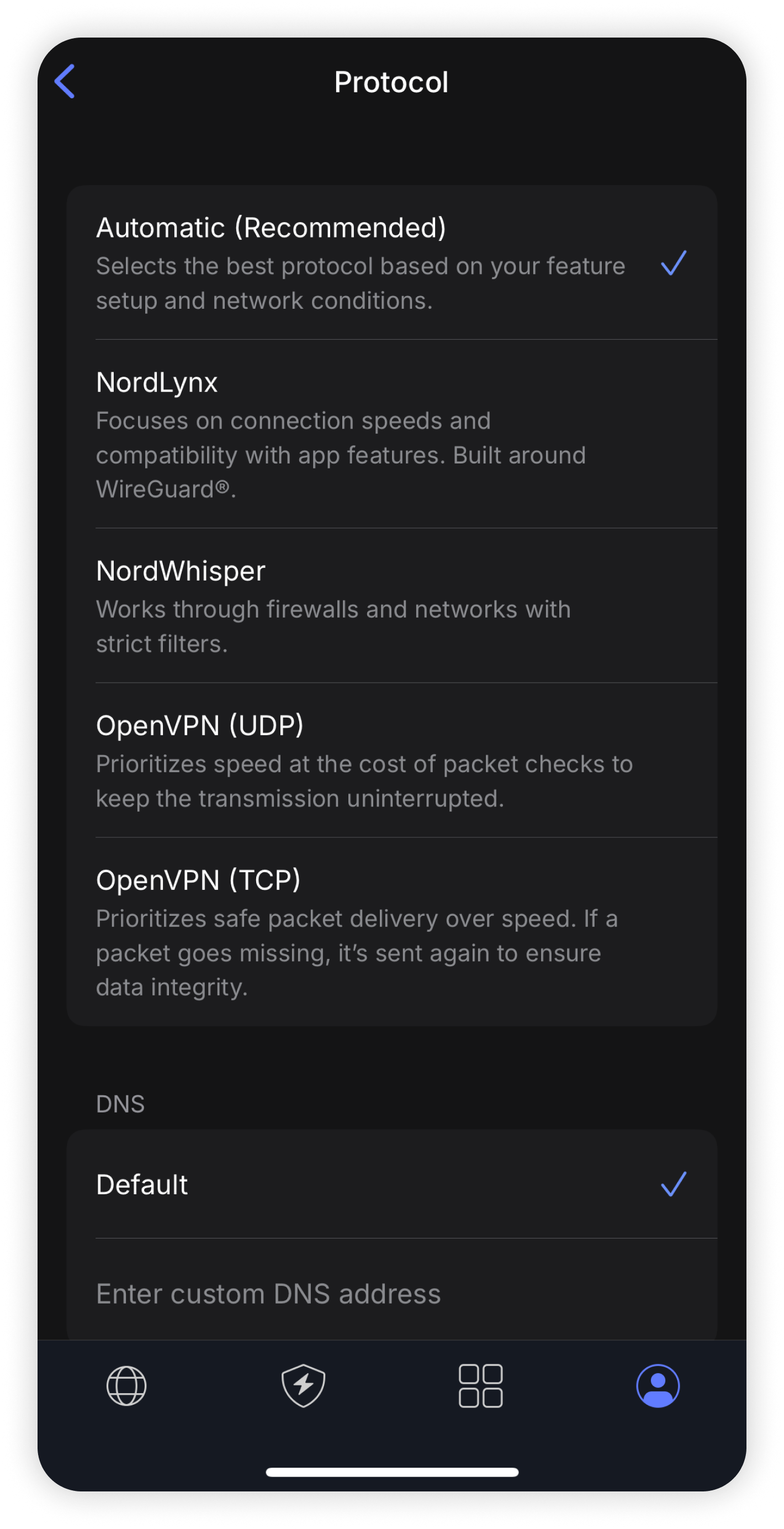
Task: Choose the NordLynx protocol
Action: click(x=391, y=434)
